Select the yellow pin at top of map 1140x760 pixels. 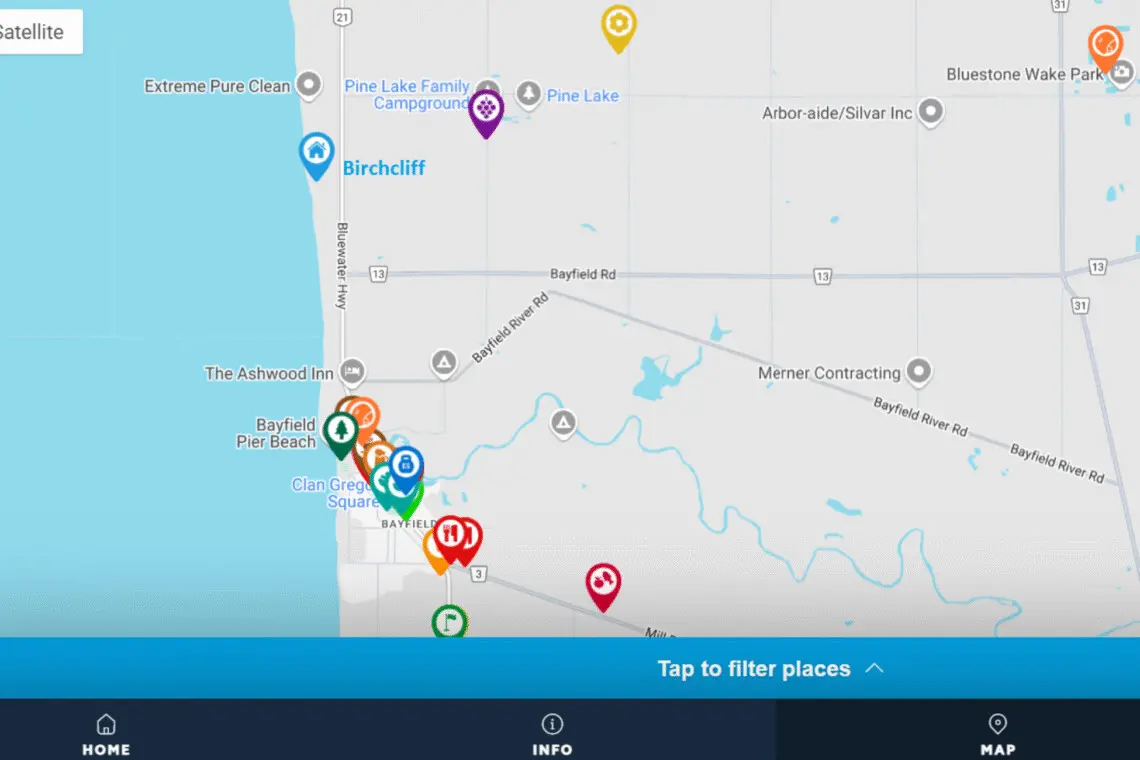point(618,25)
